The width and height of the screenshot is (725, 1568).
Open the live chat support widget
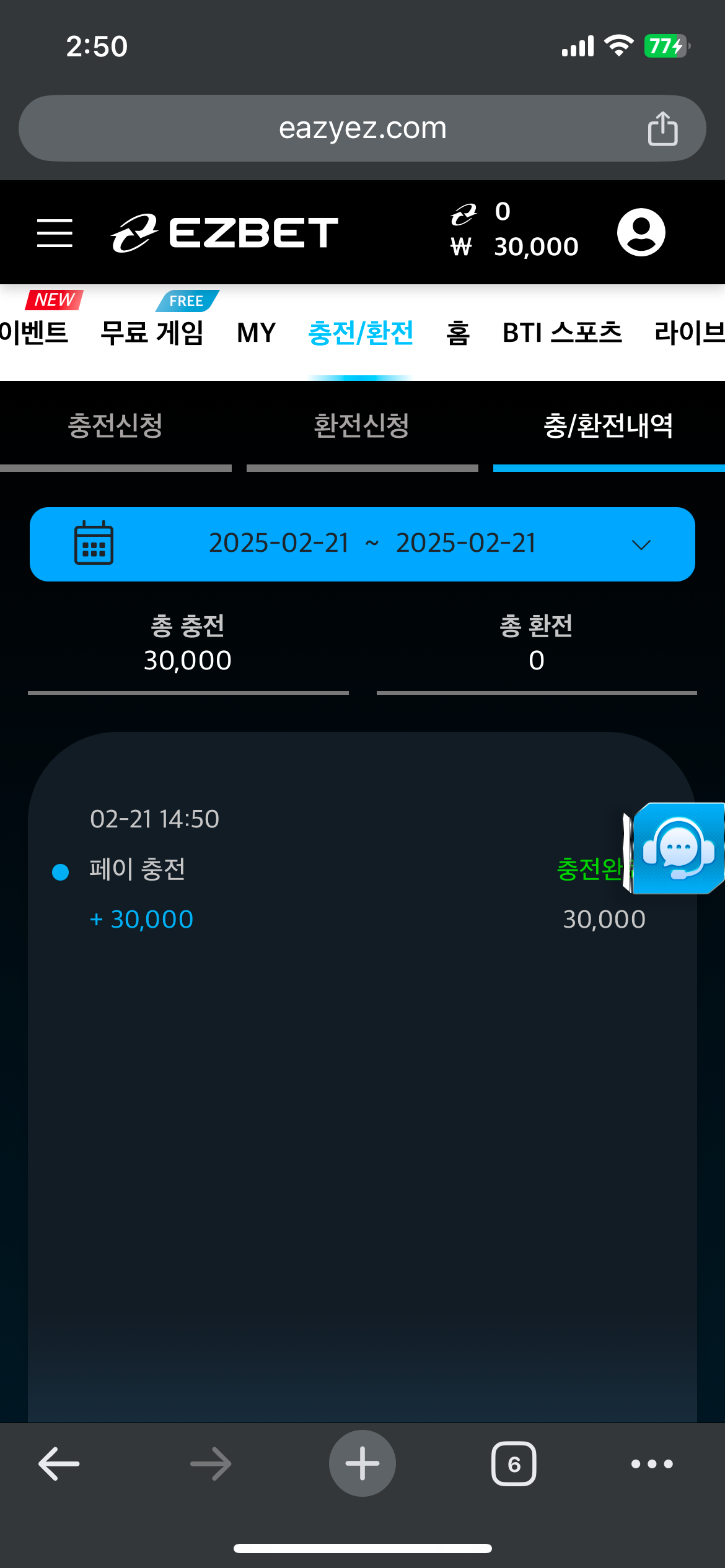[678, 848]
